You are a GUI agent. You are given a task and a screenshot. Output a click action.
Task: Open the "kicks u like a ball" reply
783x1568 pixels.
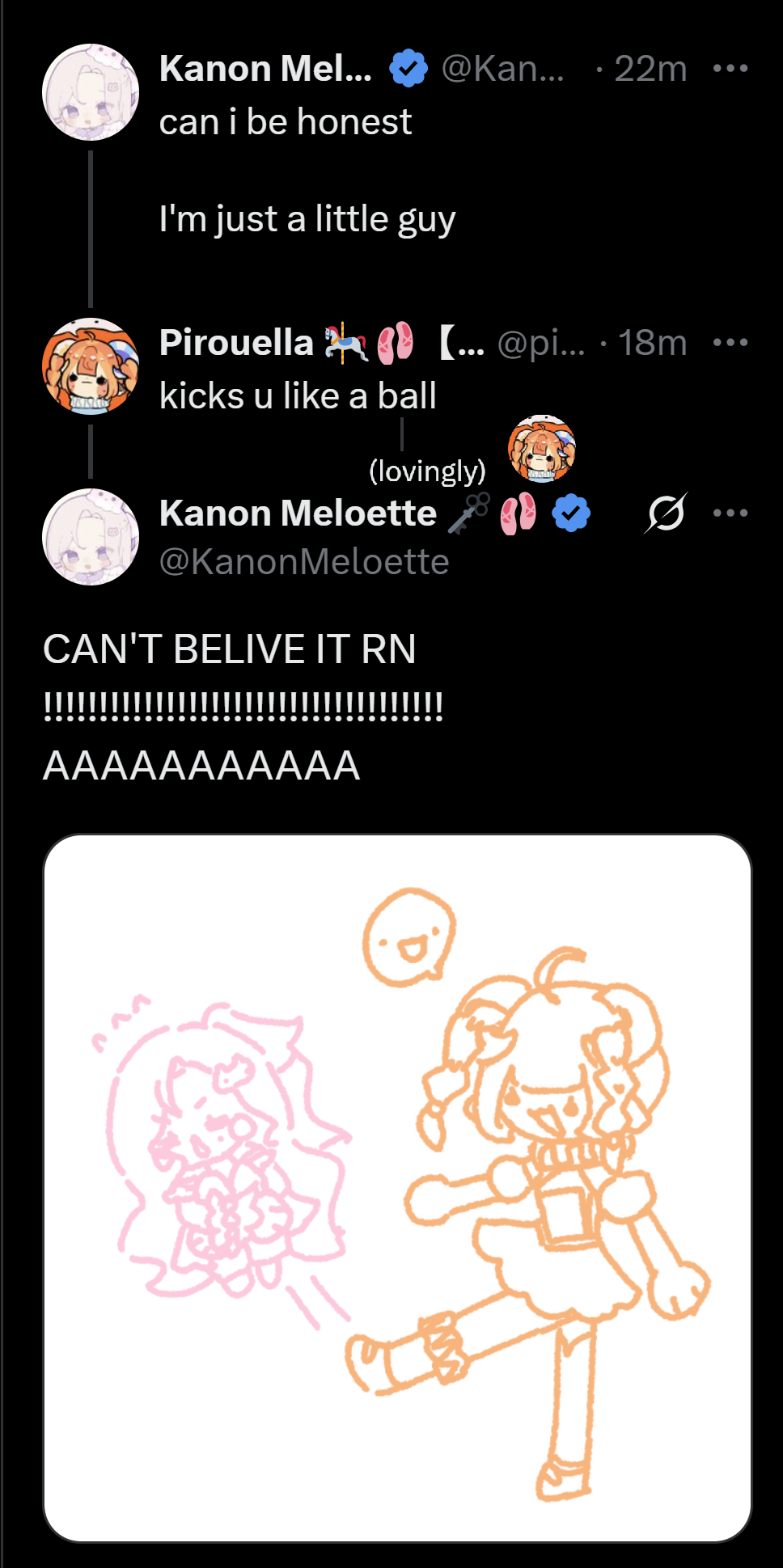point(298,396)
